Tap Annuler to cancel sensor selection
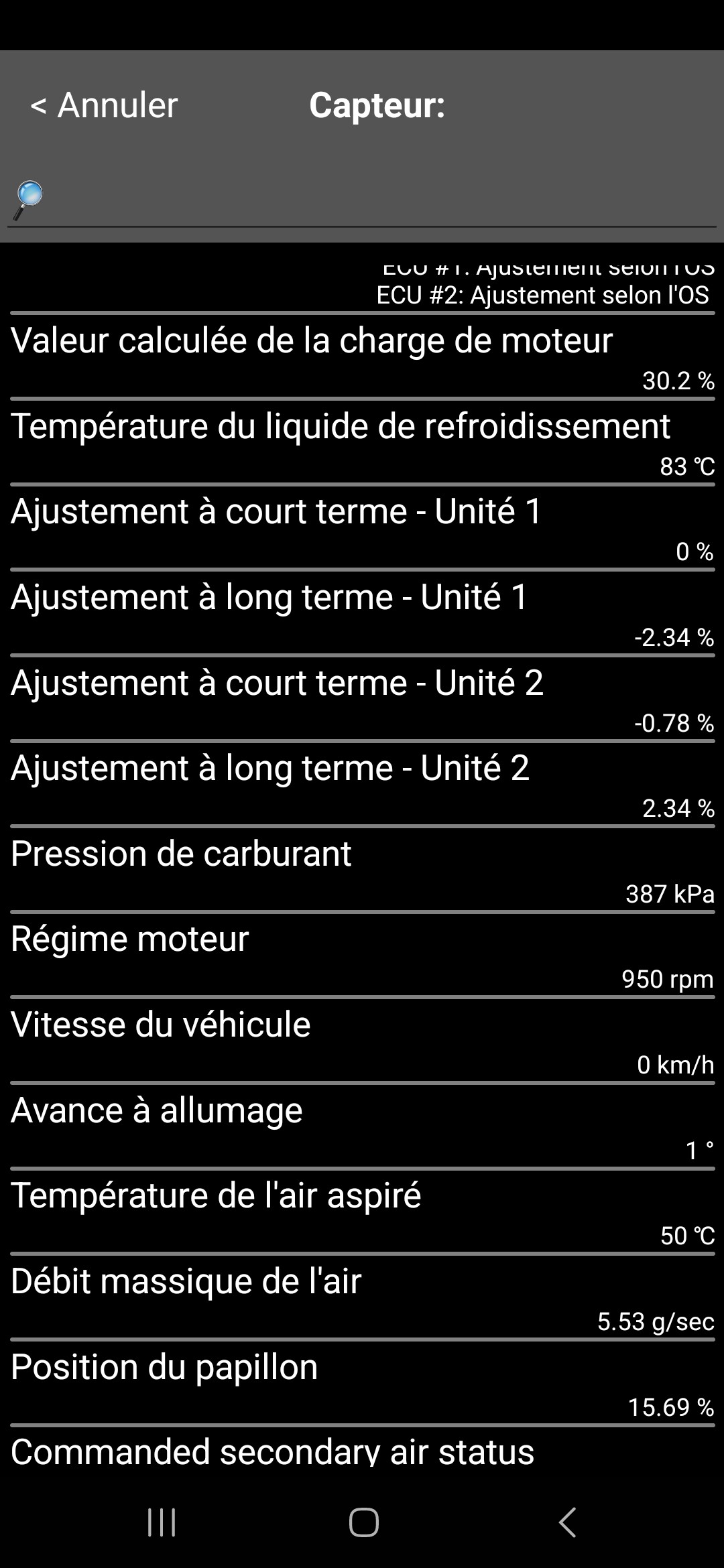Screen dimensions: 724x1568 coord(104,105)
